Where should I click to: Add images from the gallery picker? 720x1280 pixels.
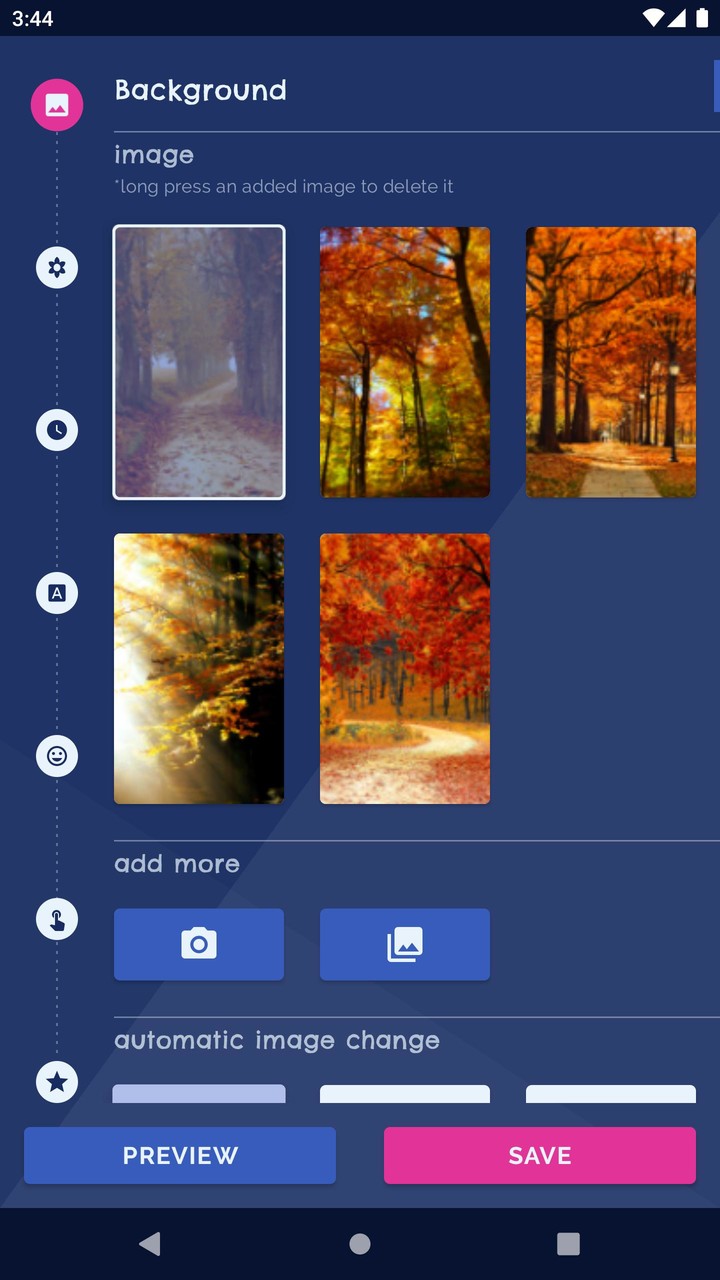404,944
